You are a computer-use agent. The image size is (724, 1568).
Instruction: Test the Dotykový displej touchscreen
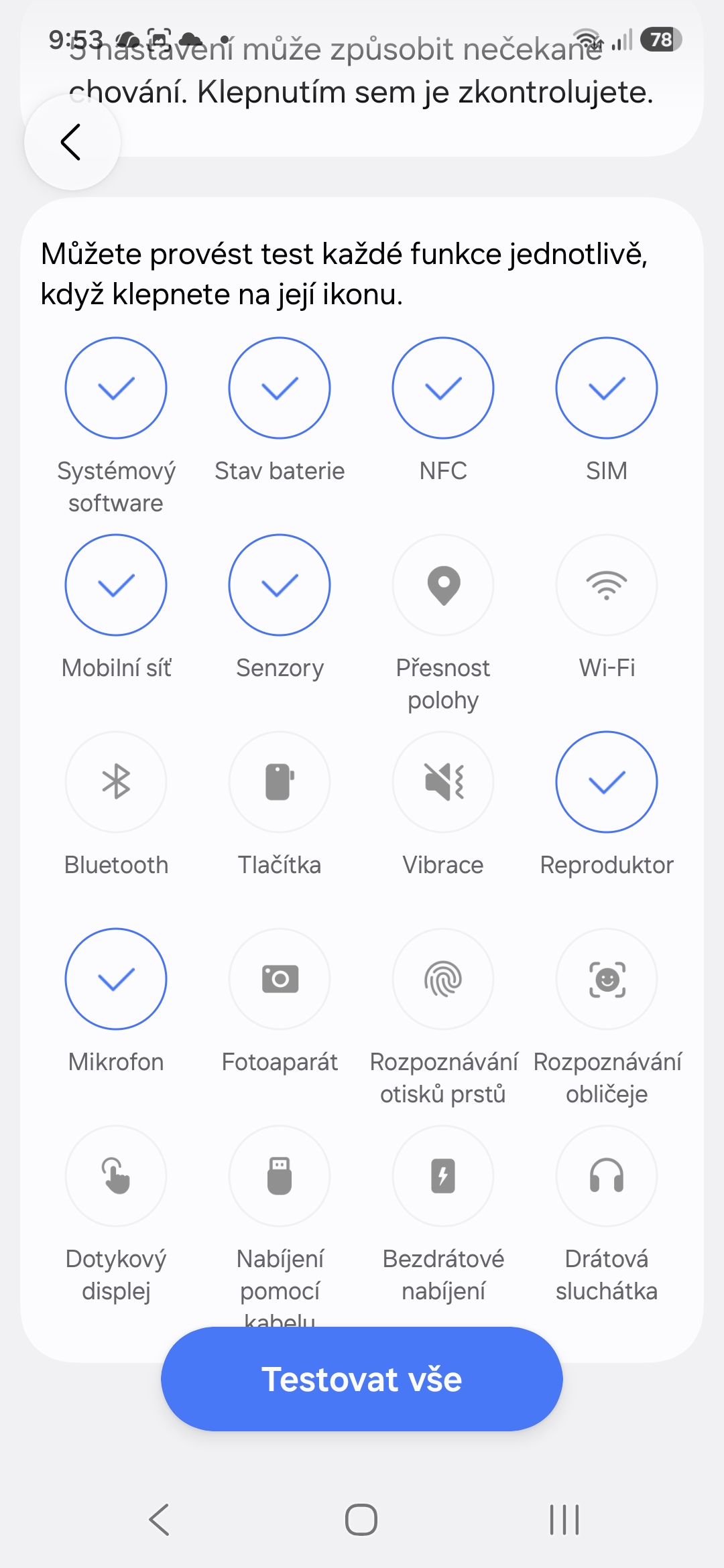(116, 1176)
